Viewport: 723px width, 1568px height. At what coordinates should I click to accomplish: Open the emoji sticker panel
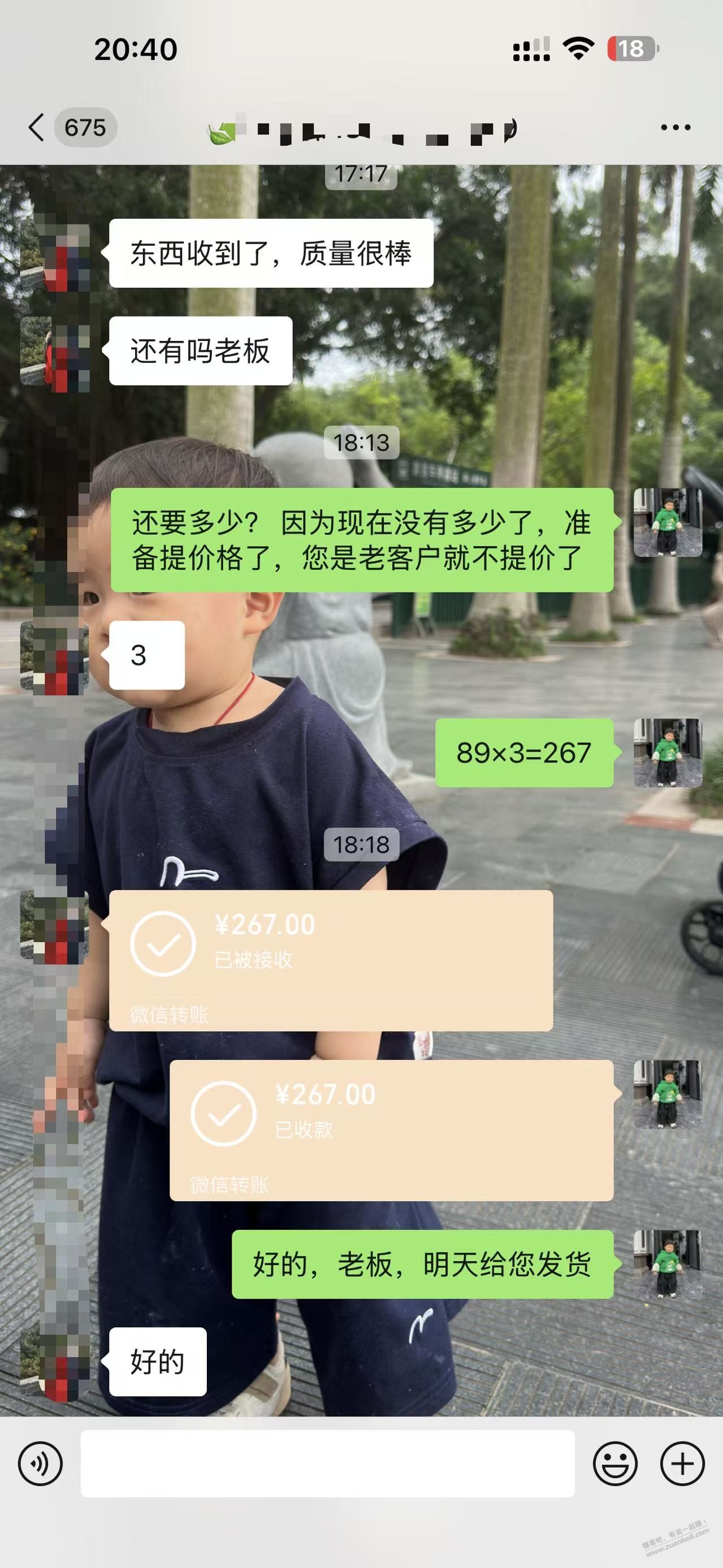click(x=614, y=1464)
